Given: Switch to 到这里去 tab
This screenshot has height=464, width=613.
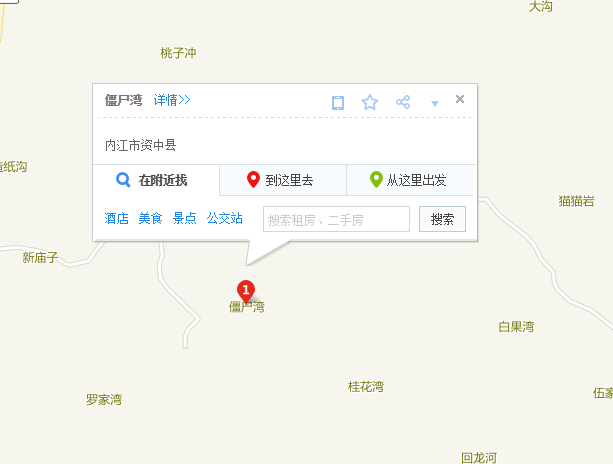Looking at the screenshot, I should (x=282, y=181).
